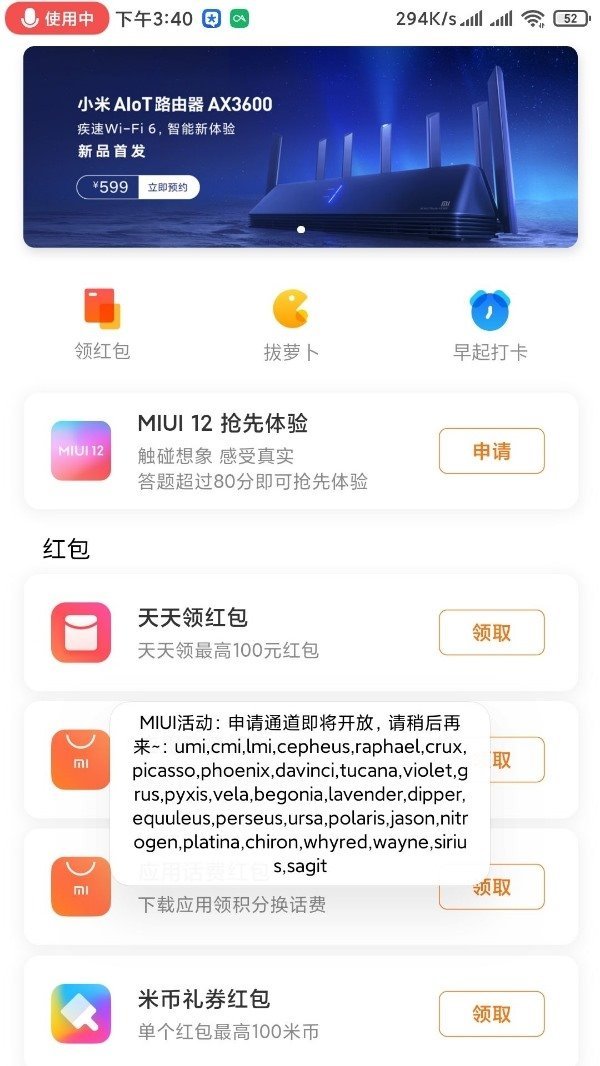This screenshot has height=1066, width=600.
Task: Open the 米币礼券红包 card
Action: (x=250, y=1014)
